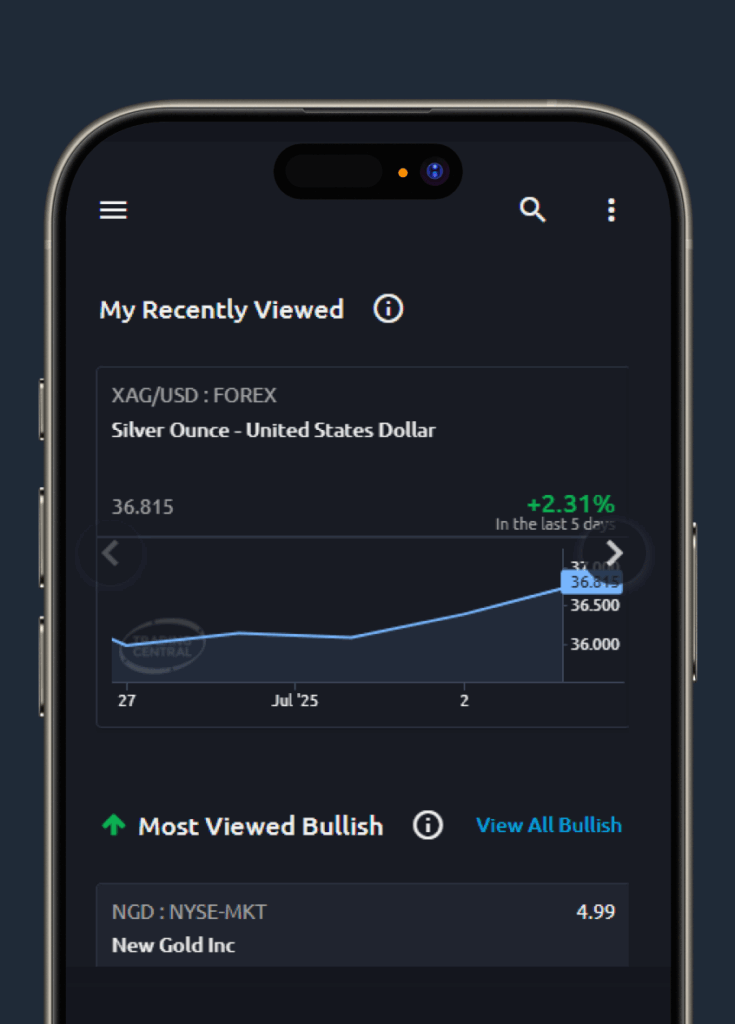
Task: Click the green bullish up-arrow icon
Action: [113, 826]
